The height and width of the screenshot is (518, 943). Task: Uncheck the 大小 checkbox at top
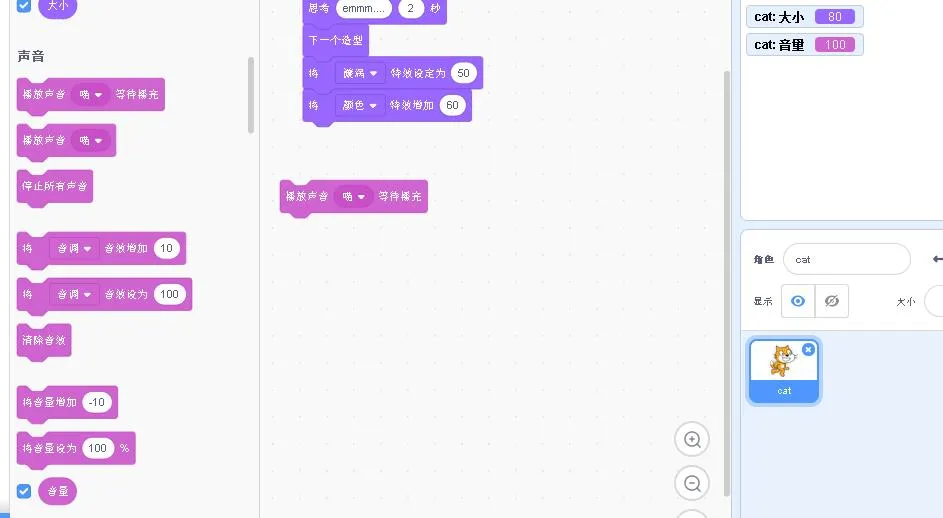(x=25, y=4)
